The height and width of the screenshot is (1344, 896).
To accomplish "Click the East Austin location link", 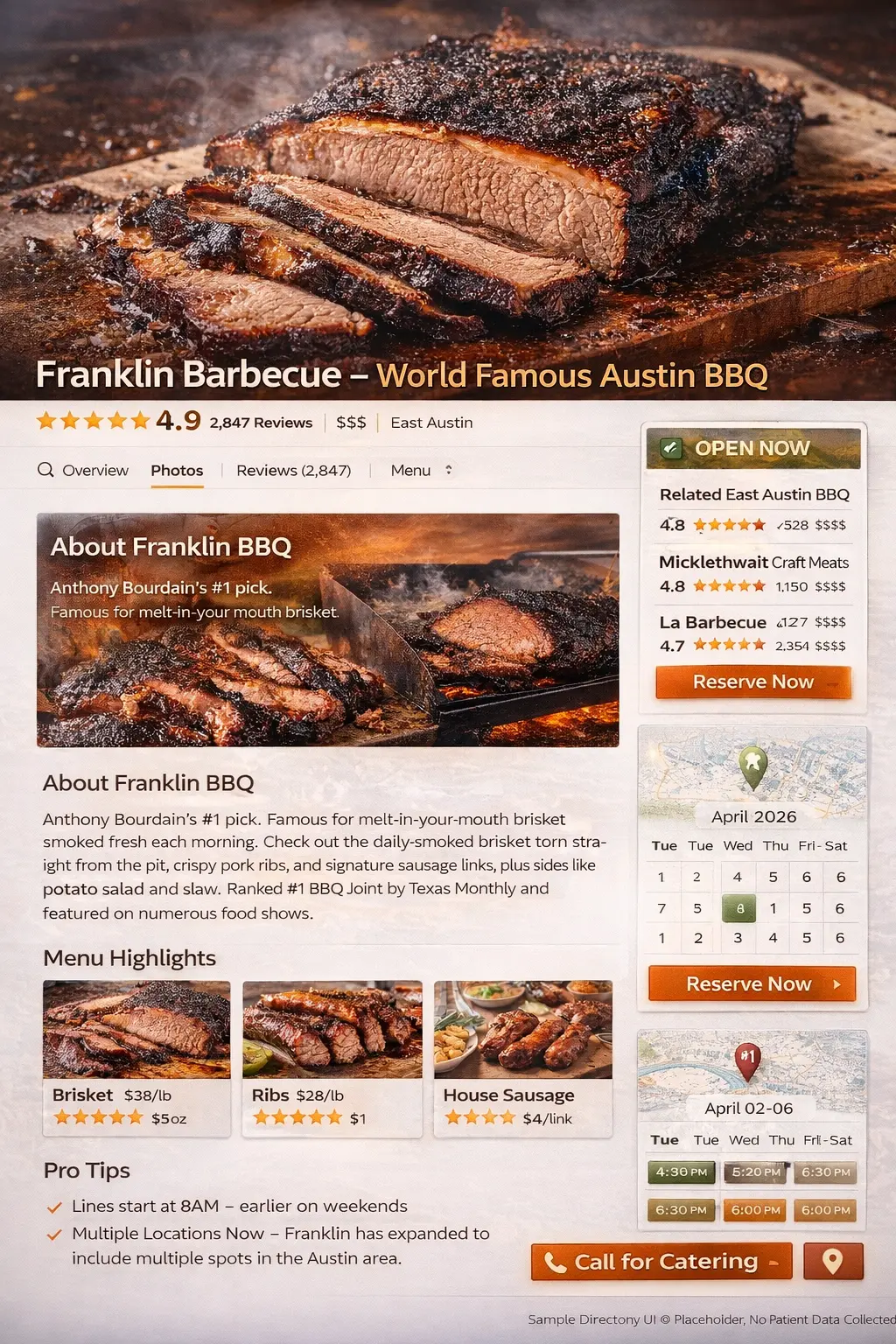I will point(430,423).
